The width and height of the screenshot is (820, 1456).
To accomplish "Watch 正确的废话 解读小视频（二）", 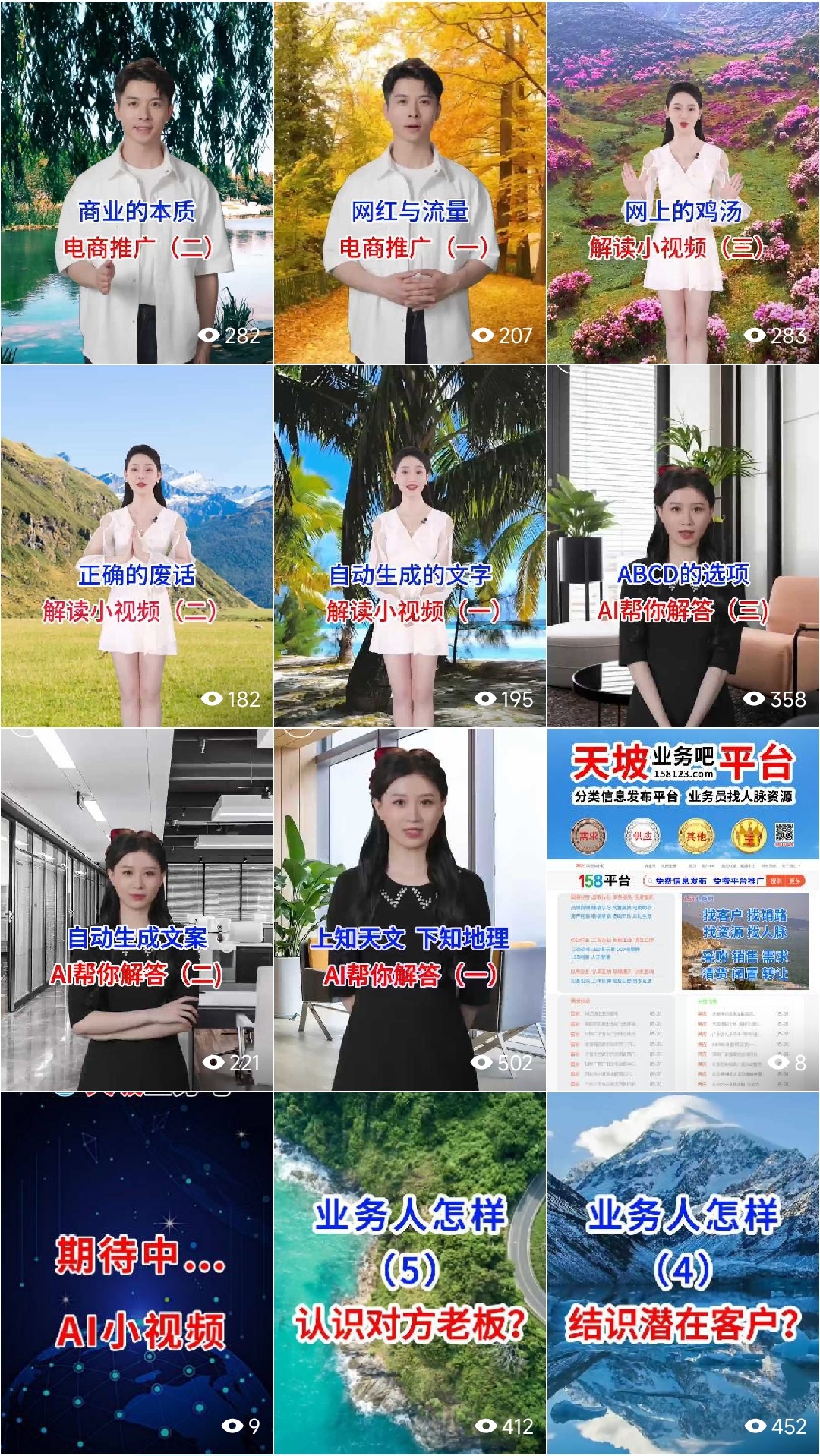I will [x=137, y=547].
